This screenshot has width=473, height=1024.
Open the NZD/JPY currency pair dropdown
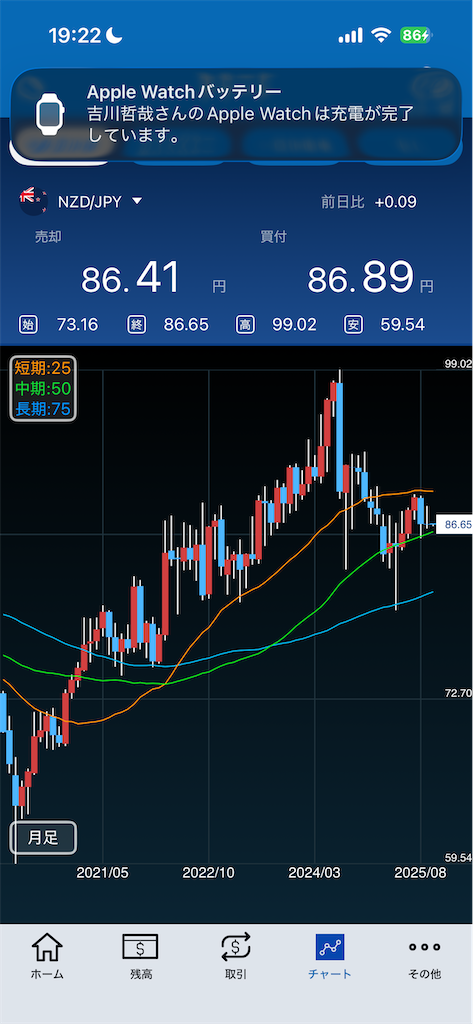click(x=81, y=202)
